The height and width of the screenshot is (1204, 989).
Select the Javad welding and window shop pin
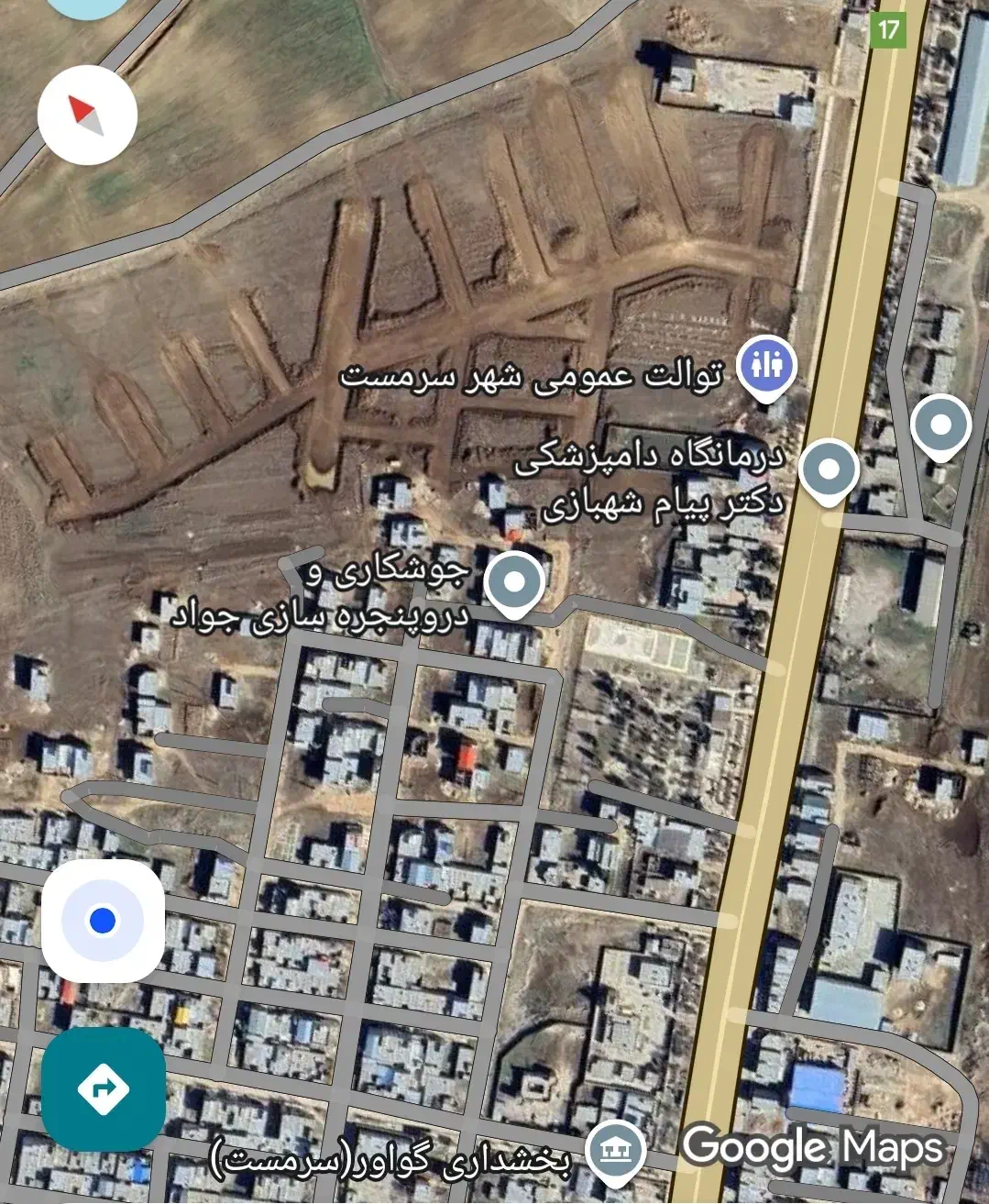[514, 582]
